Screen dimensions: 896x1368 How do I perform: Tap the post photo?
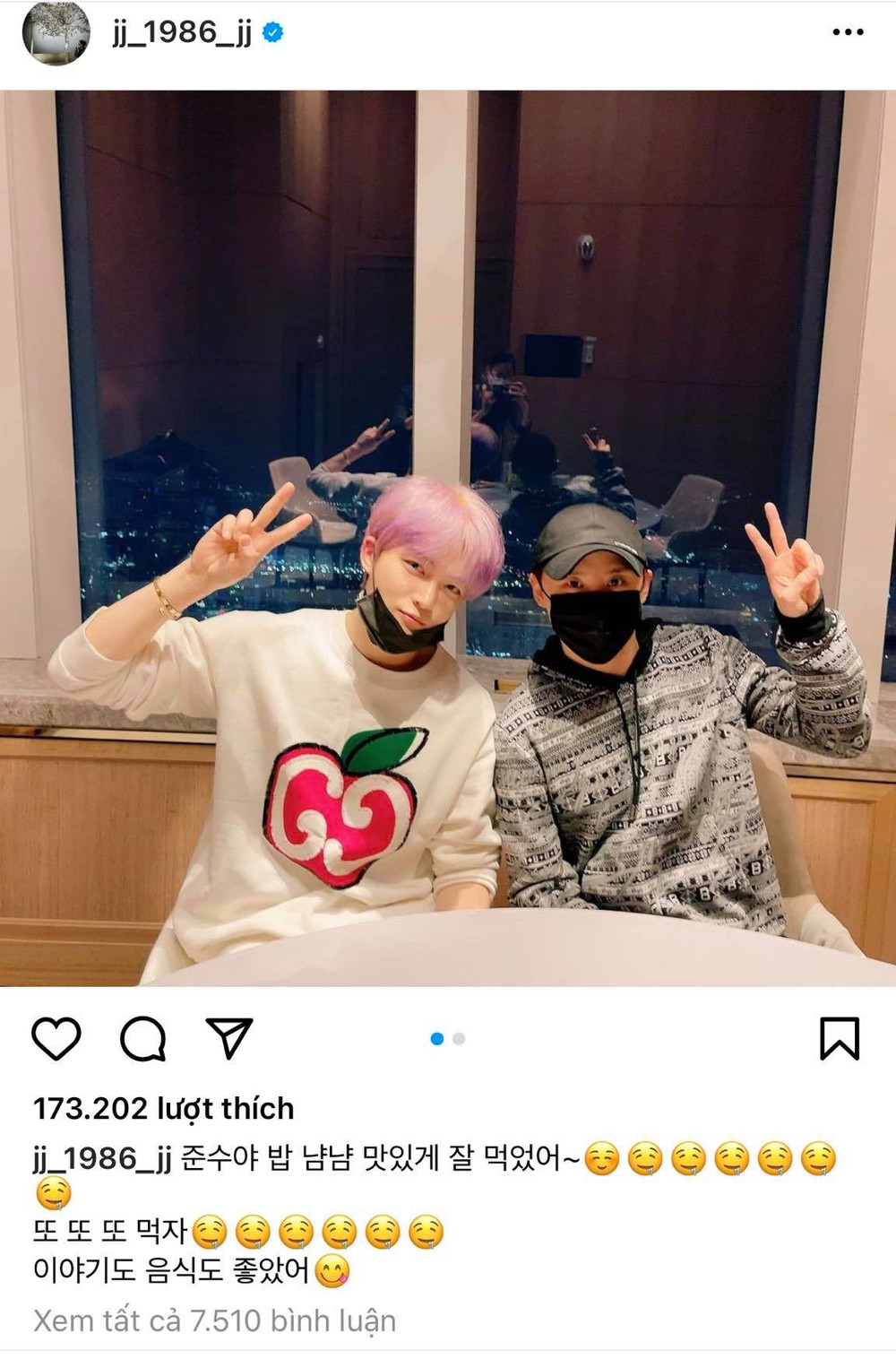coord(448,538)
